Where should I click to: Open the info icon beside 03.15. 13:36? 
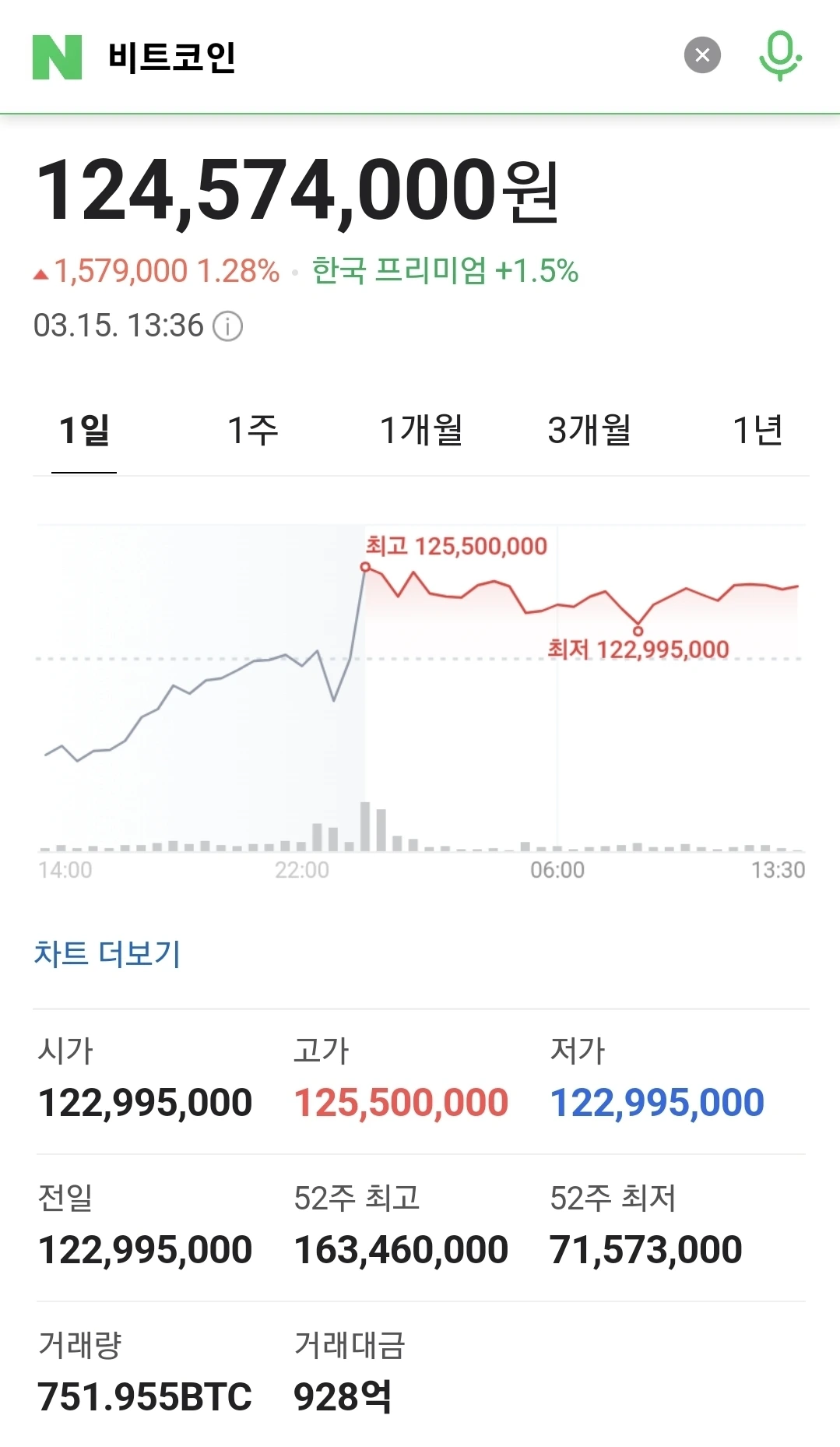228,326
